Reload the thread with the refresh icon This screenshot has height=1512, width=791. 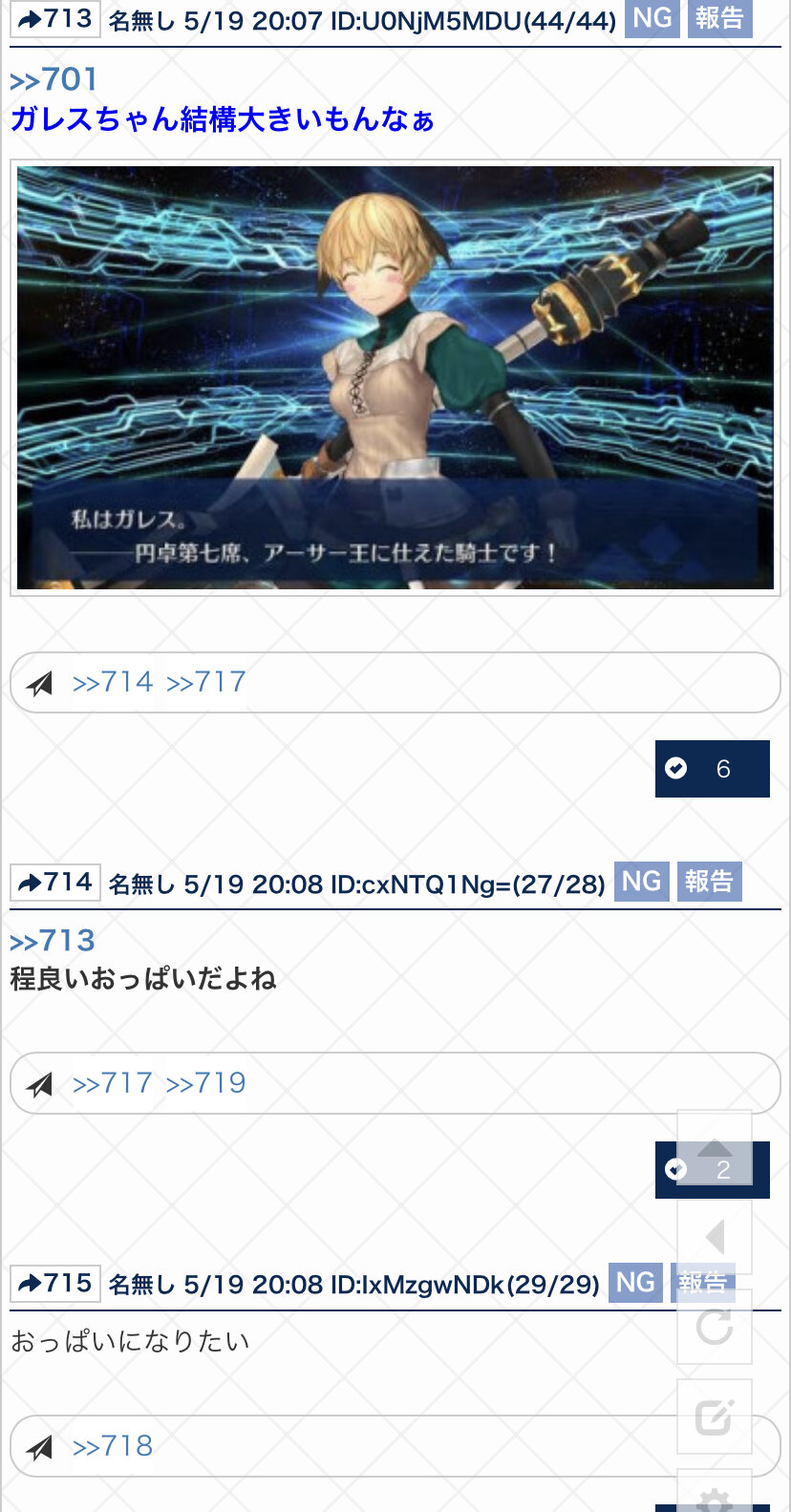point(715,1327)
